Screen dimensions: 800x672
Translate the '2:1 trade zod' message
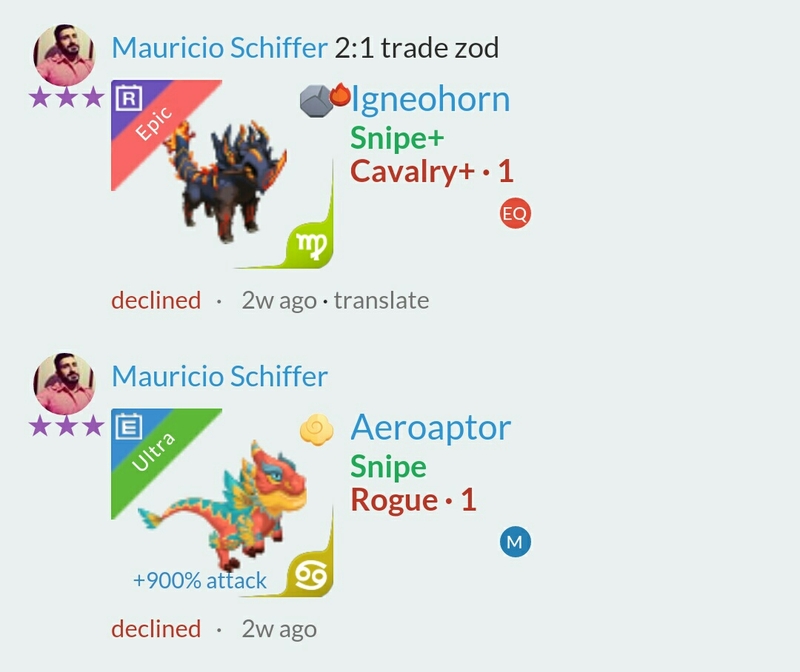[x=381, y=300]
